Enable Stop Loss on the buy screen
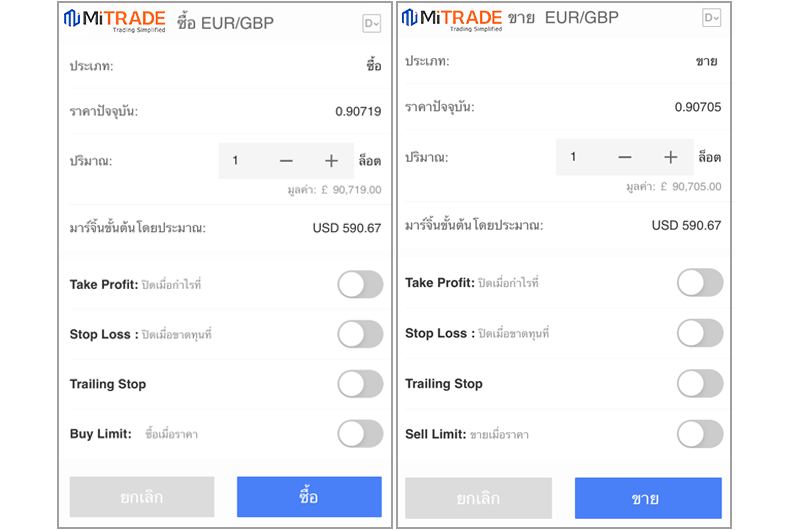The image size is (800, 530). (360, 334)
